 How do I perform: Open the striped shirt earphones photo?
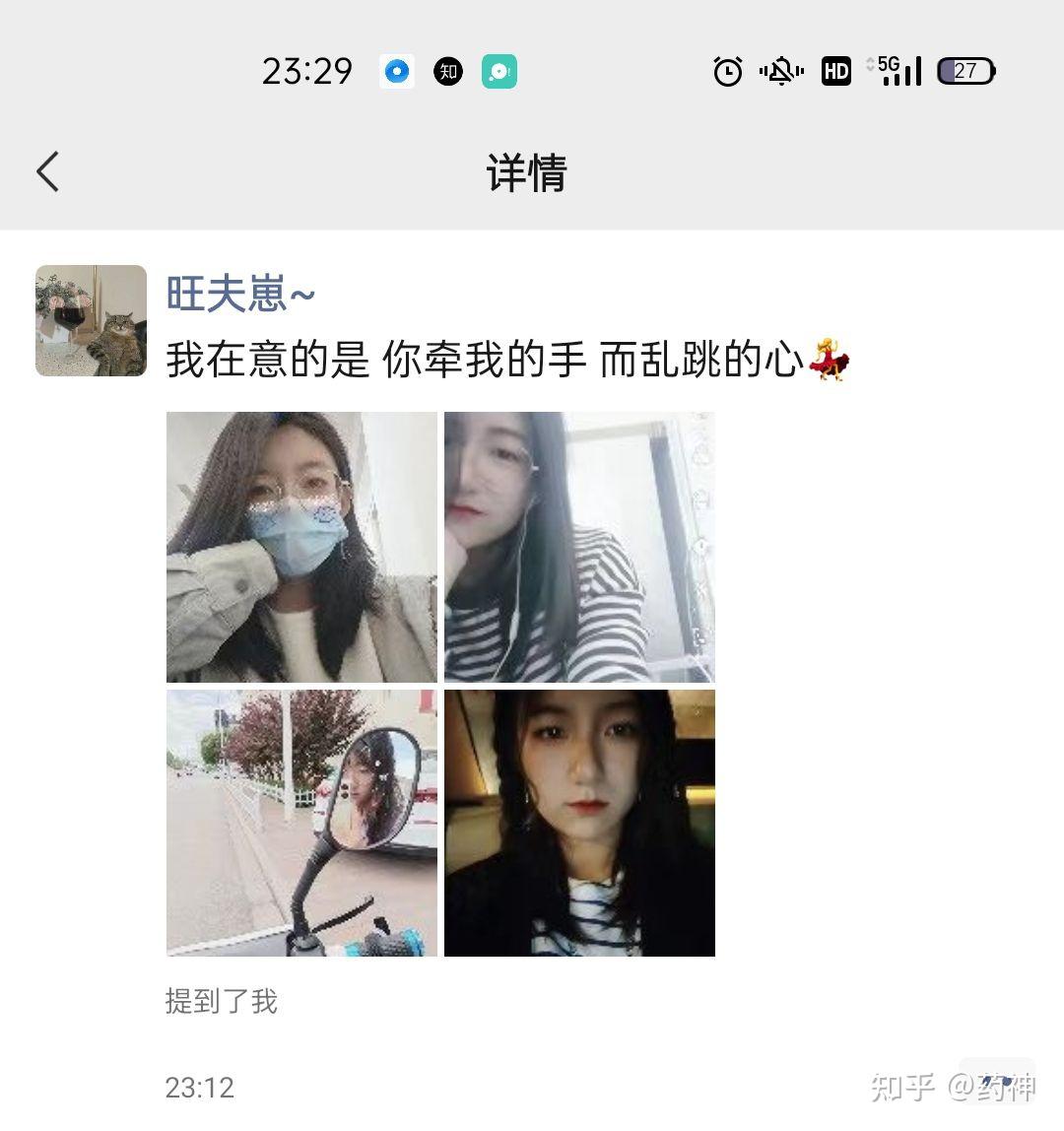579,547
